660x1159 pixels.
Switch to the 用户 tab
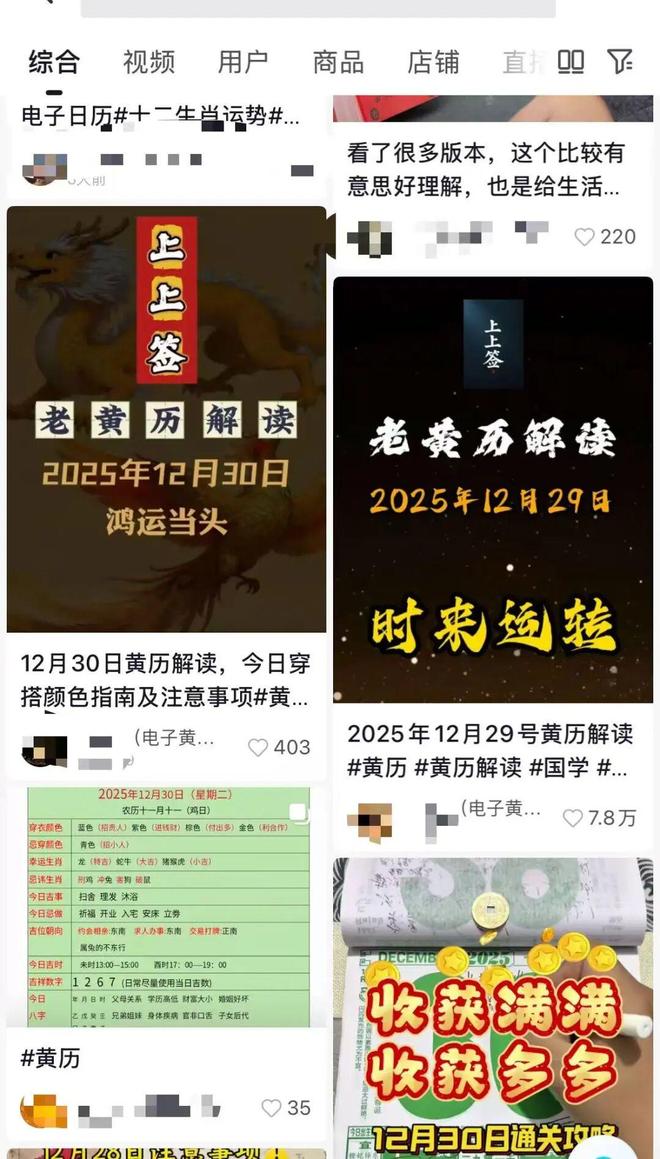(243, 62)
